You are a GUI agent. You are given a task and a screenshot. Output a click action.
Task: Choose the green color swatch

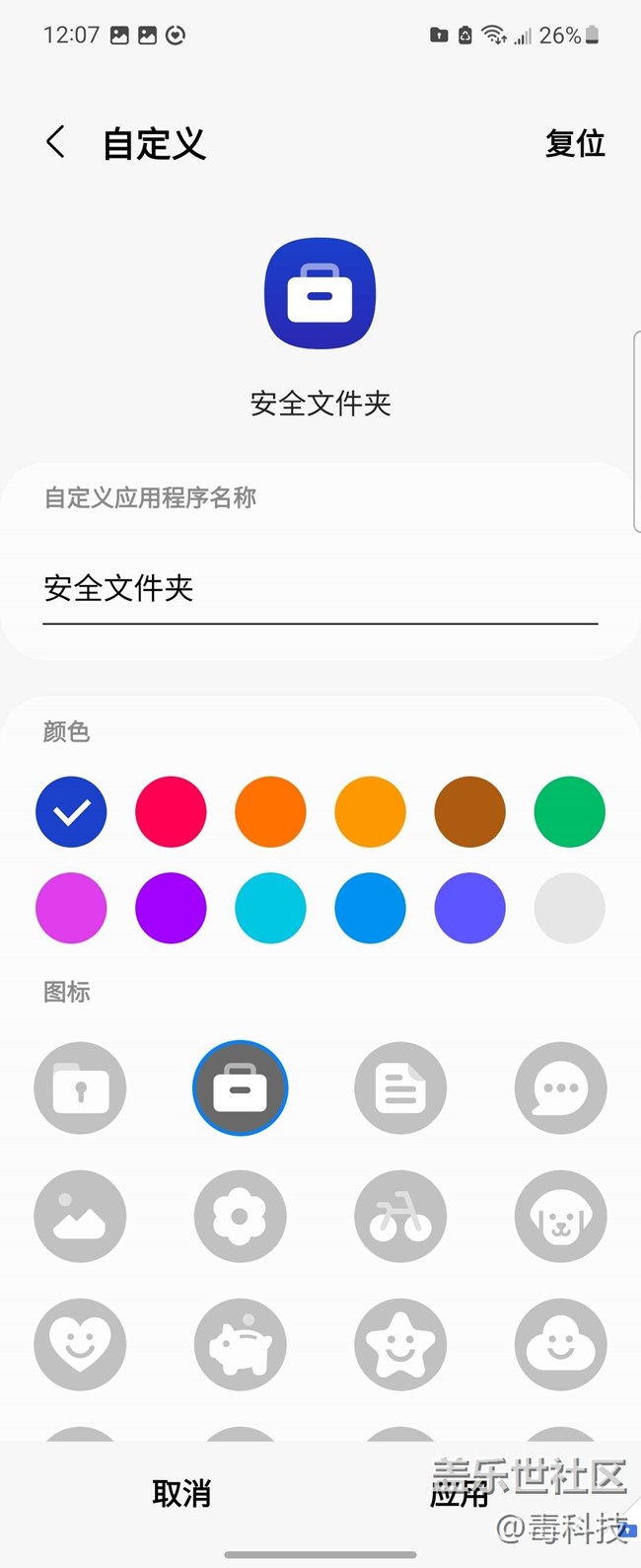pos(569,812)
